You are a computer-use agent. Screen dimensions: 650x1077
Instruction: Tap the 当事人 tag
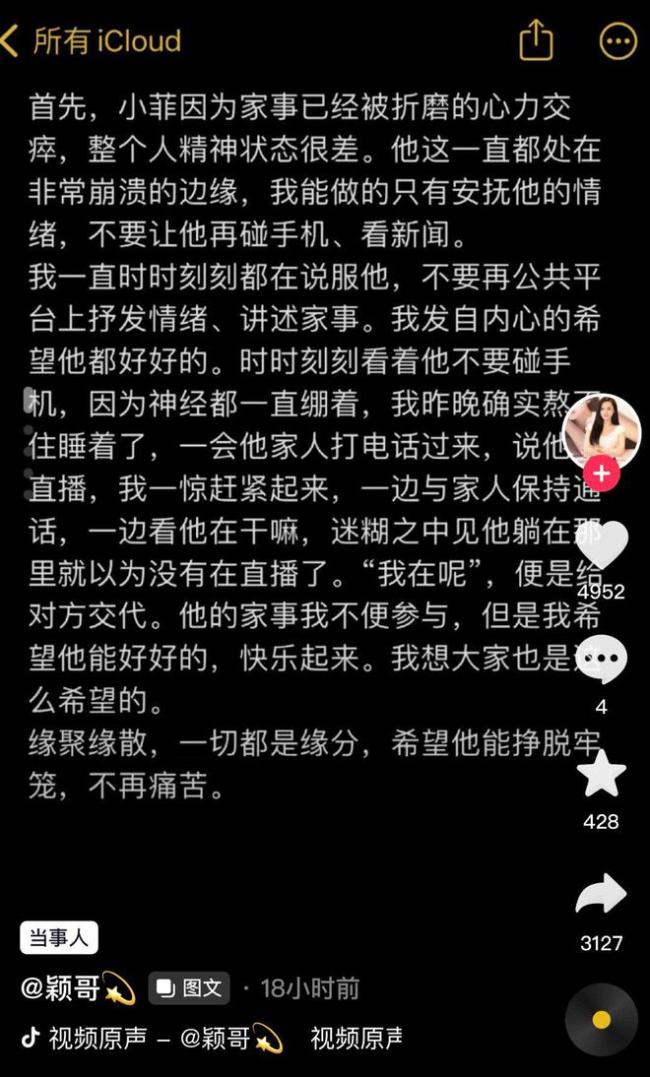coord(59,938)
